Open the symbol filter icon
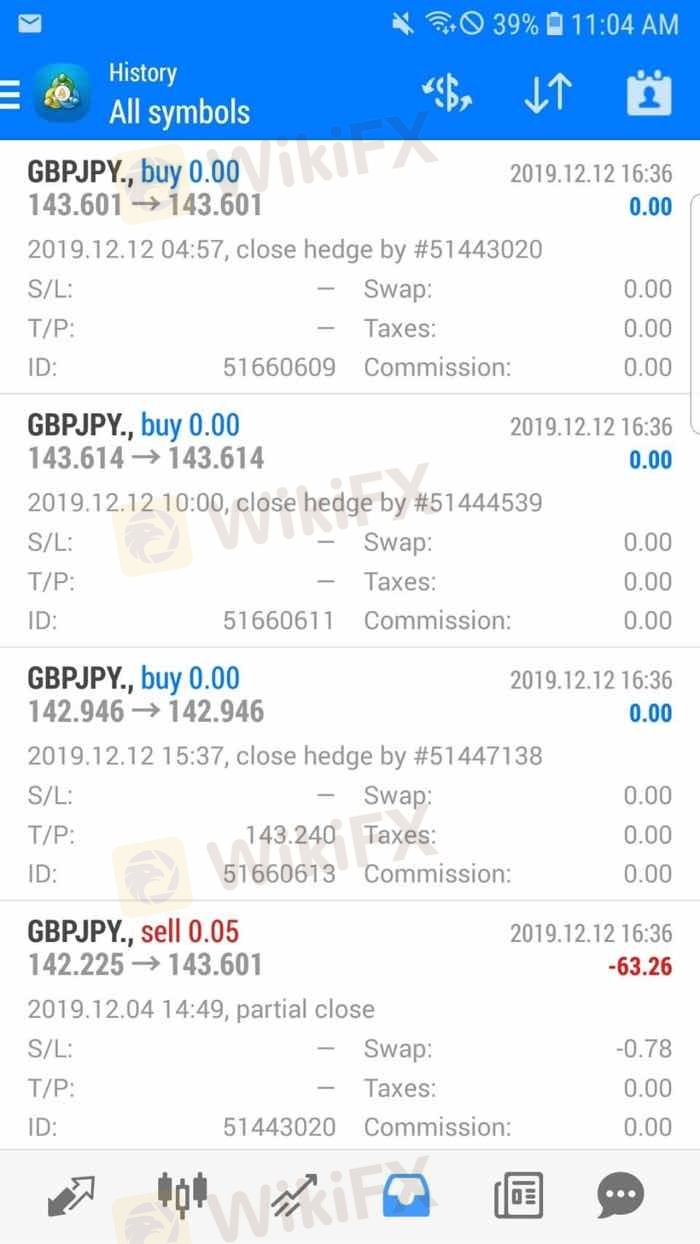Screen dimensions: 700x1244 click(446, 94)
